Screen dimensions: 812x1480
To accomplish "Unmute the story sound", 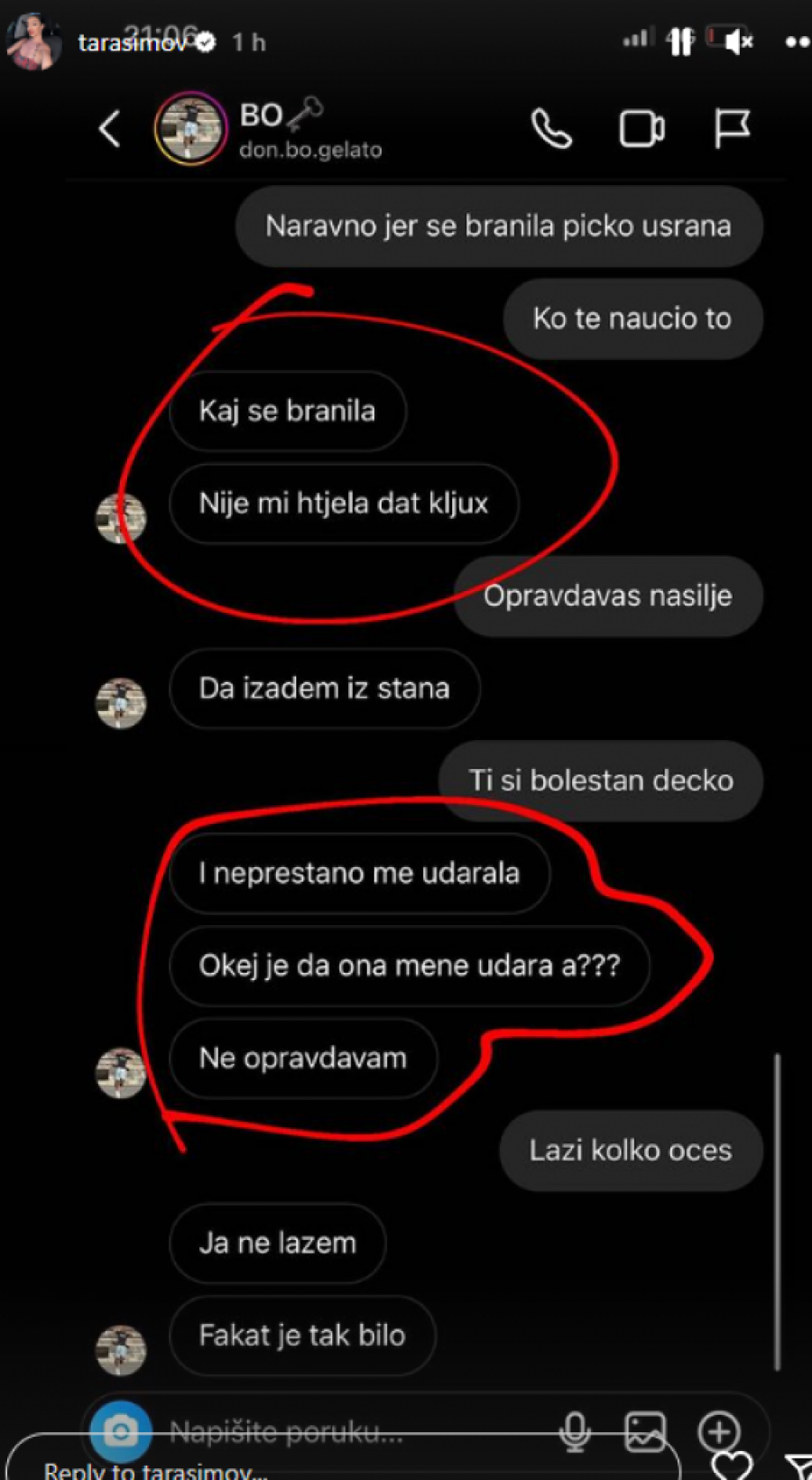I will click(x=739, y=42).
